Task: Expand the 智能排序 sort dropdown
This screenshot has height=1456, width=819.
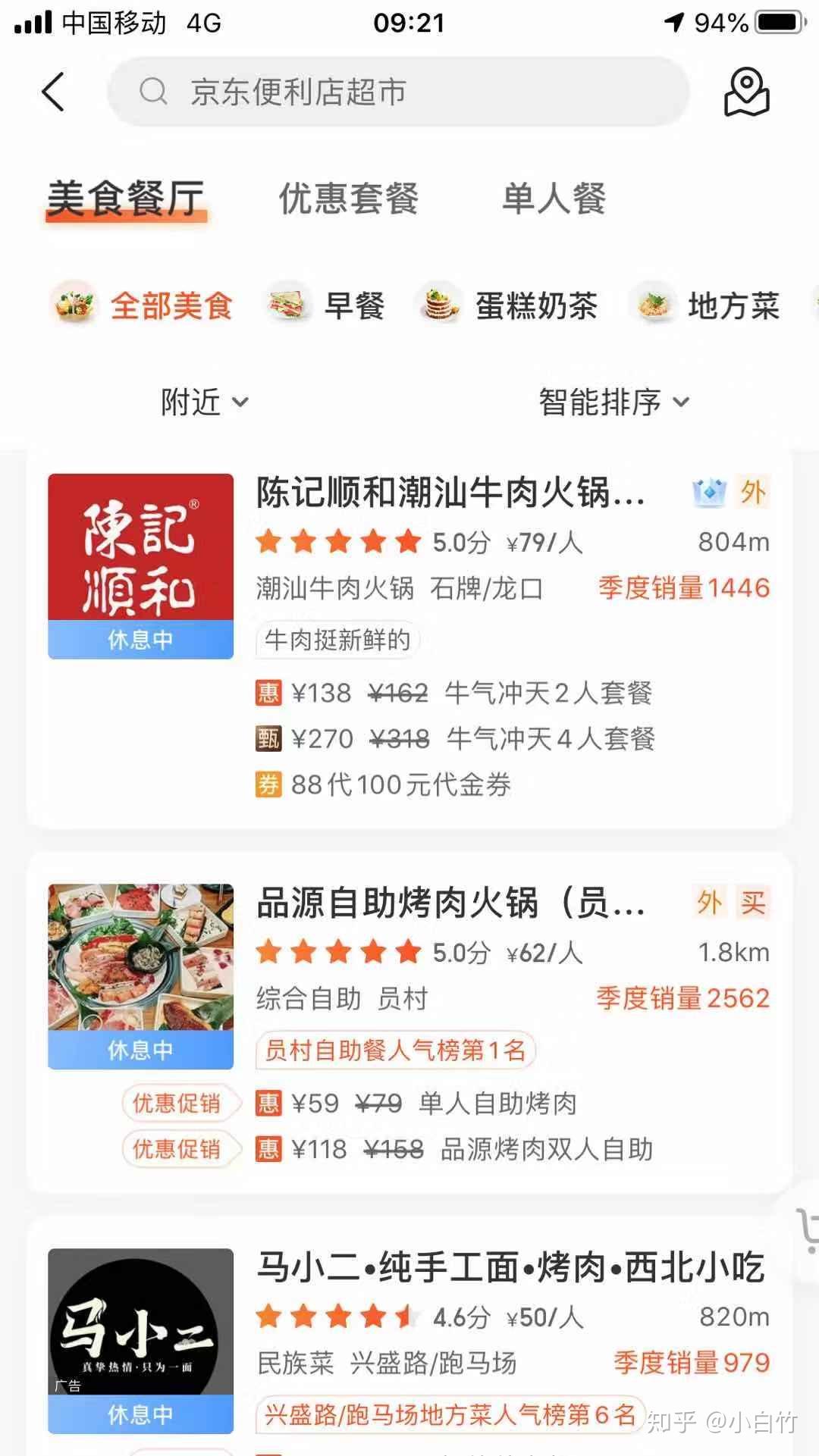Action: point(613,402)
